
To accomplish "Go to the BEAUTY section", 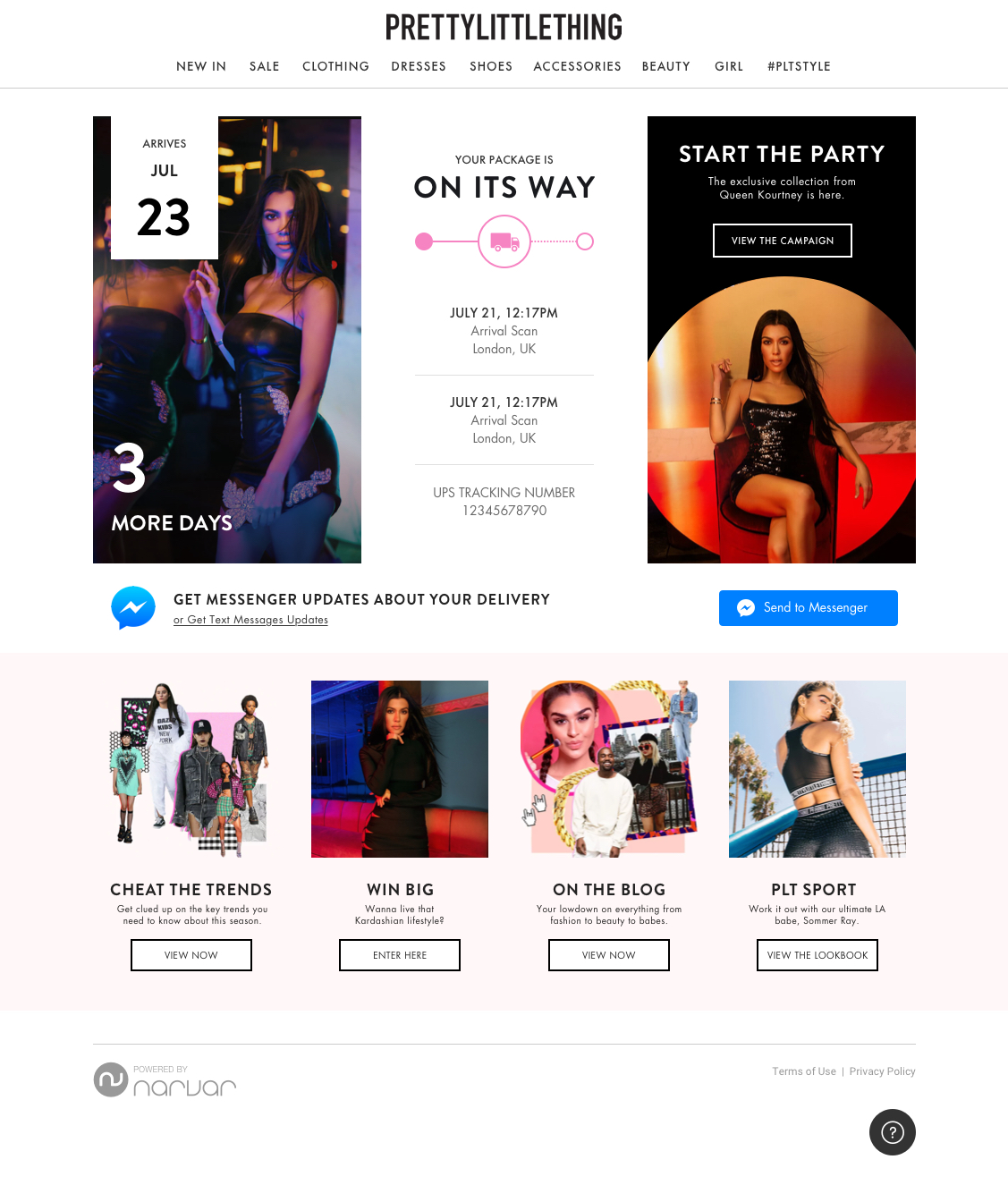I will [665, 66].
